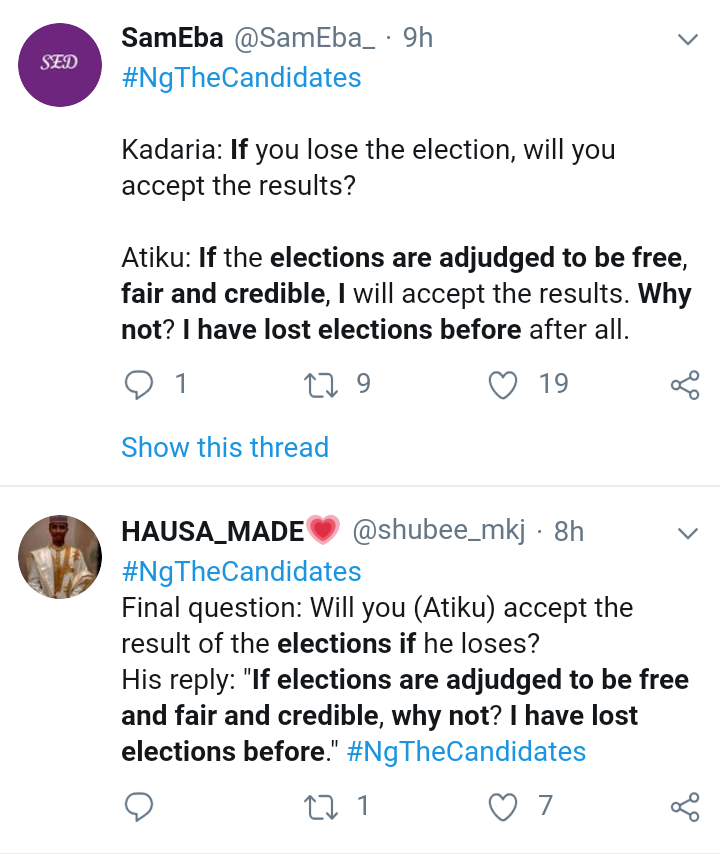The height and width of the screenshot is (854, 720).
Task: Open dropdown arrow on SamEba's tweet
Action: pyautogui.click(x=687, y=40)
